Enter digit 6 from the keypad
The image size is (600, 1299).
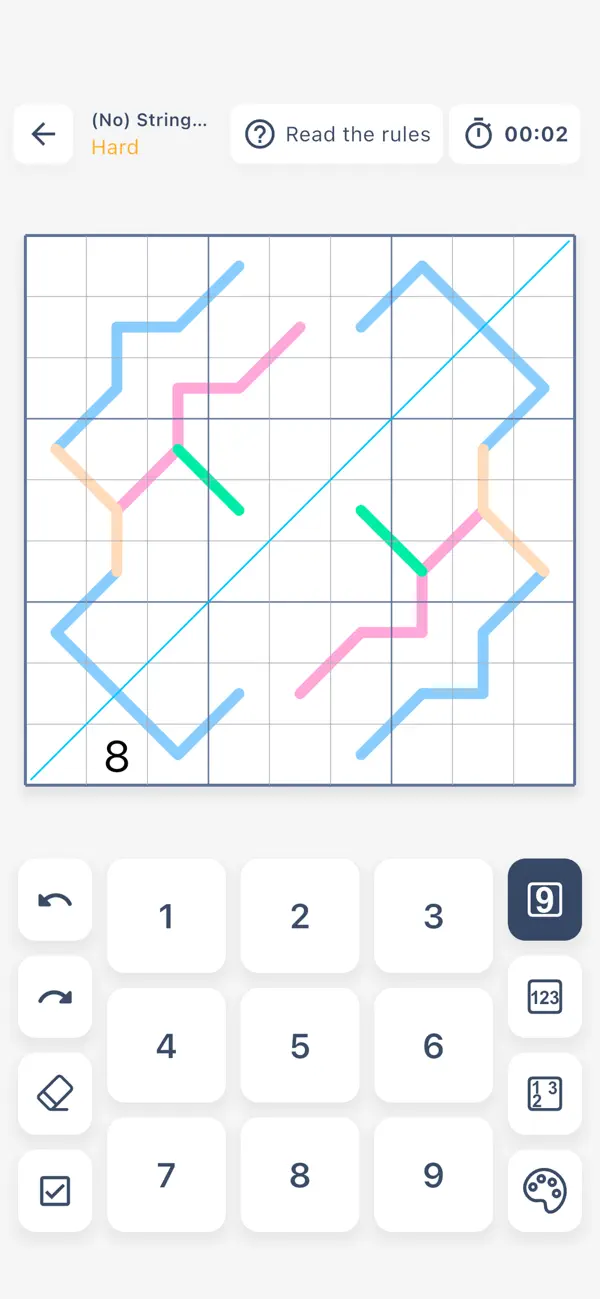tap(433, 1045)
